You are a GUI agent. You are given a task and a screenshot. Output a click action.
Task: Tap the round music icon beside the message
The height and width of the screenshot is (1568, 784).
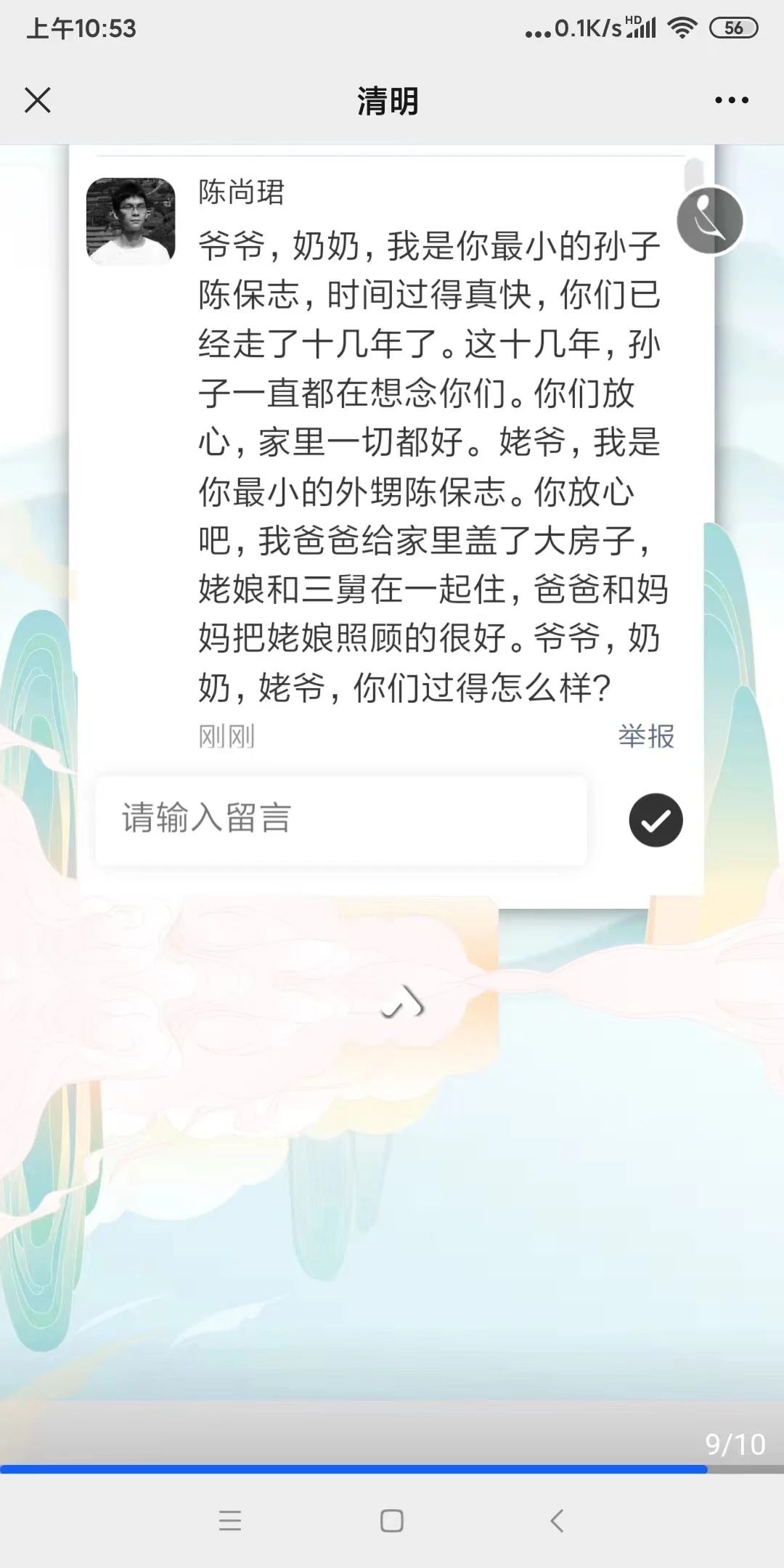tap(709, 220)
